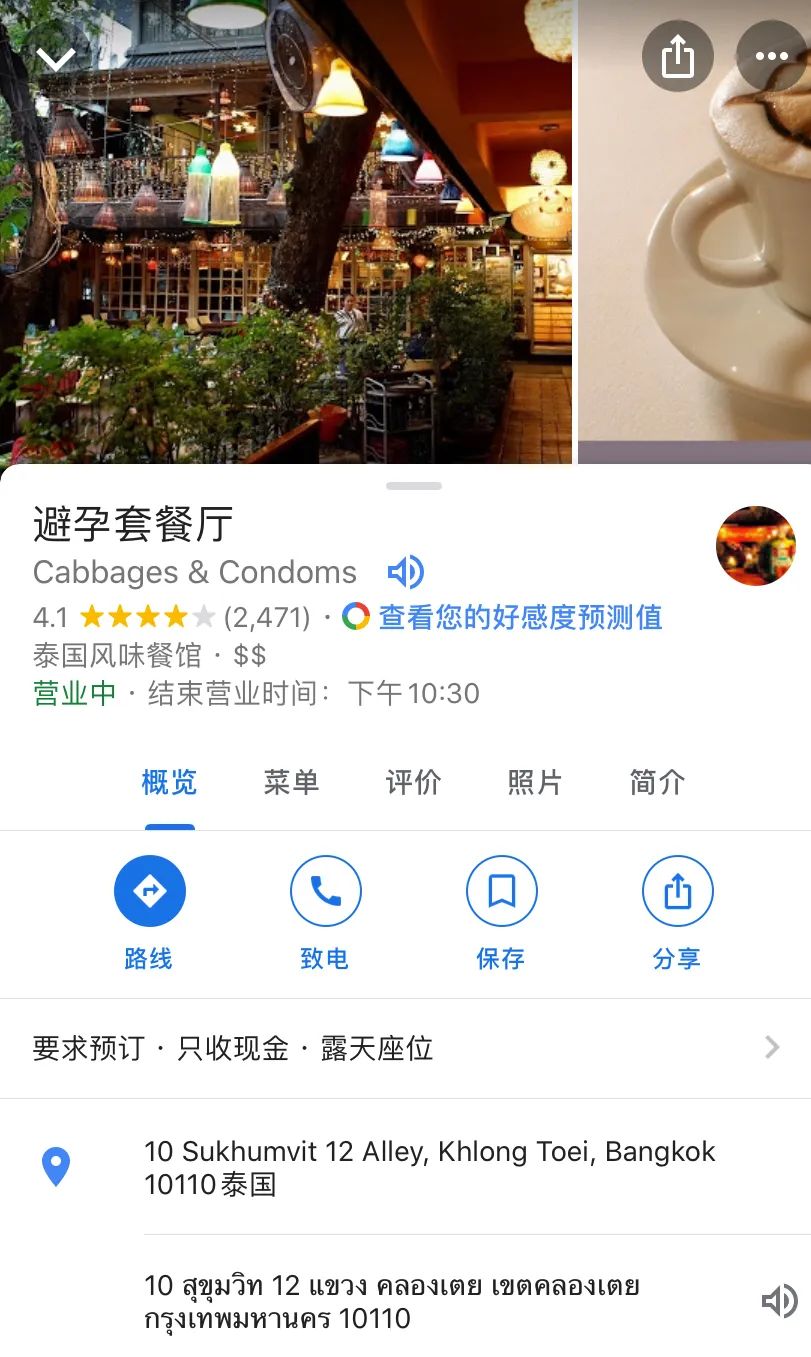The height and width of the screenshot is (1357, 811).
Task: Switch to the 评价 tab
Action: (413, 782)
